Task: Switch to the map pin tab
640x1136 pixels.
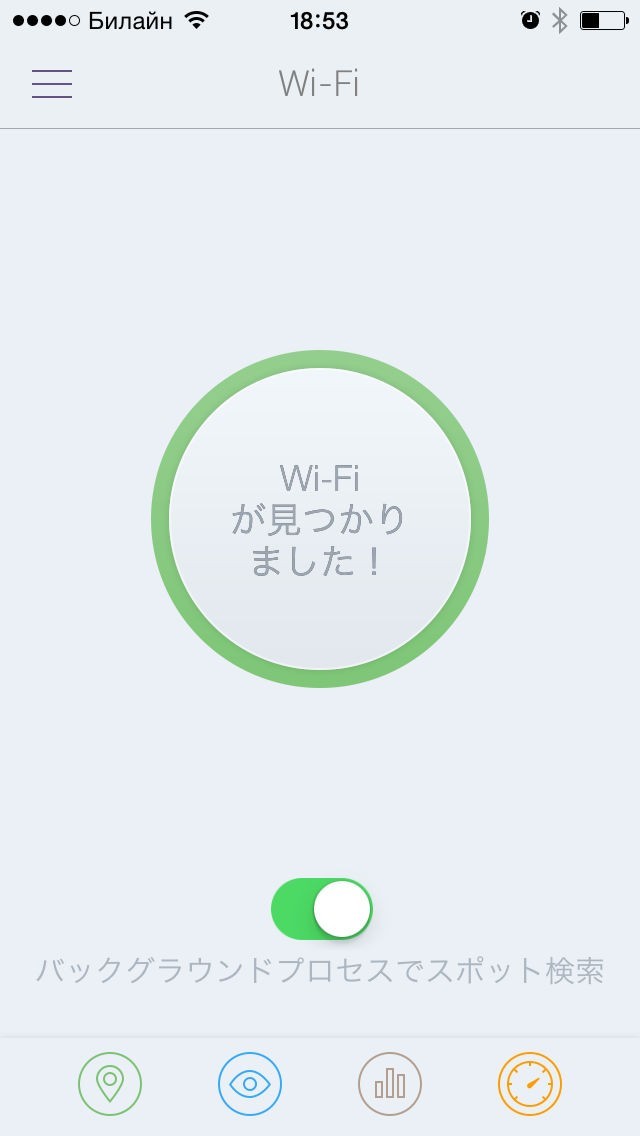Action: 110,1083
